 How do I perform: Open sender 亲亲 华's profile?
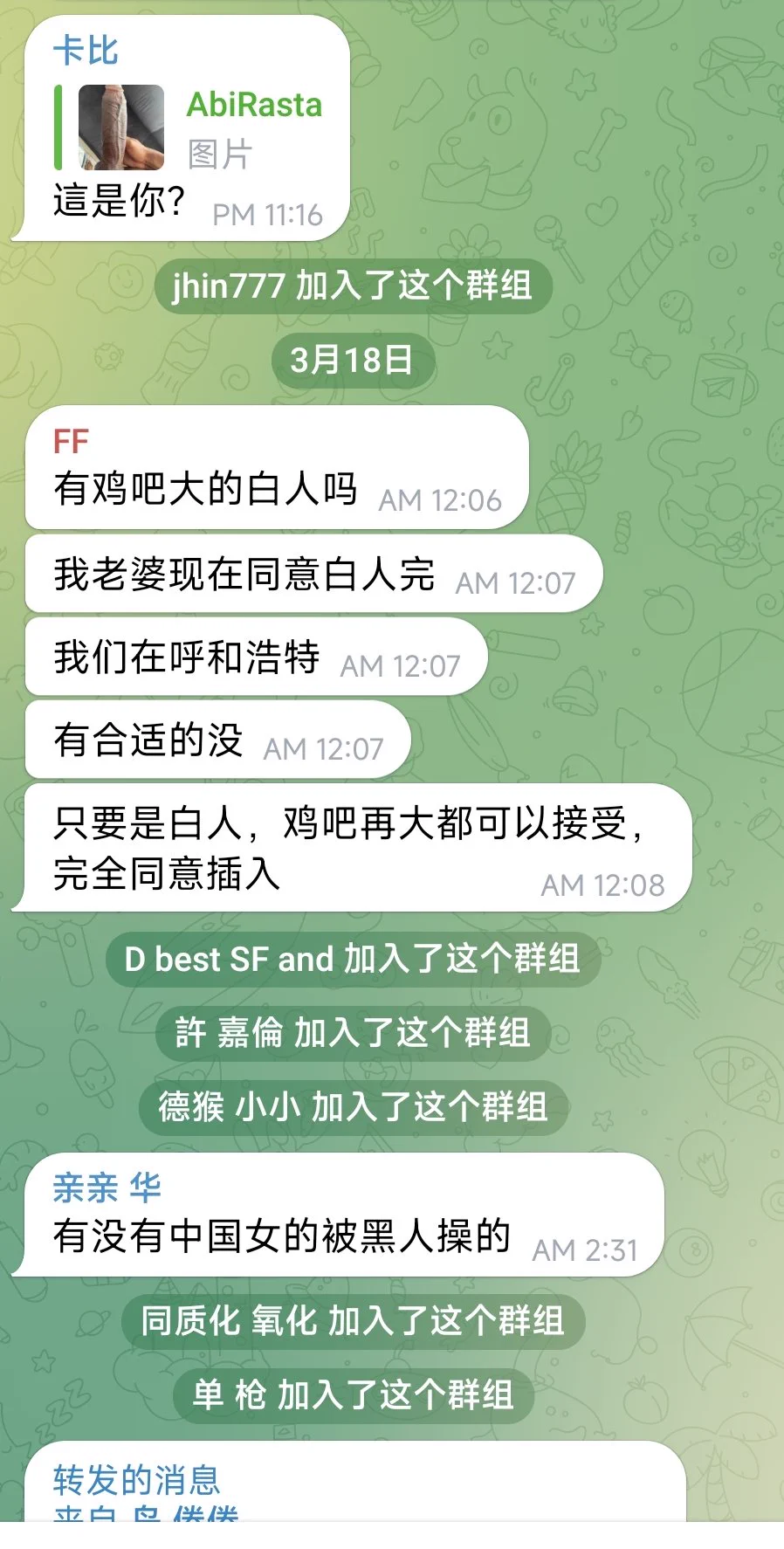tap(107, 1188)
